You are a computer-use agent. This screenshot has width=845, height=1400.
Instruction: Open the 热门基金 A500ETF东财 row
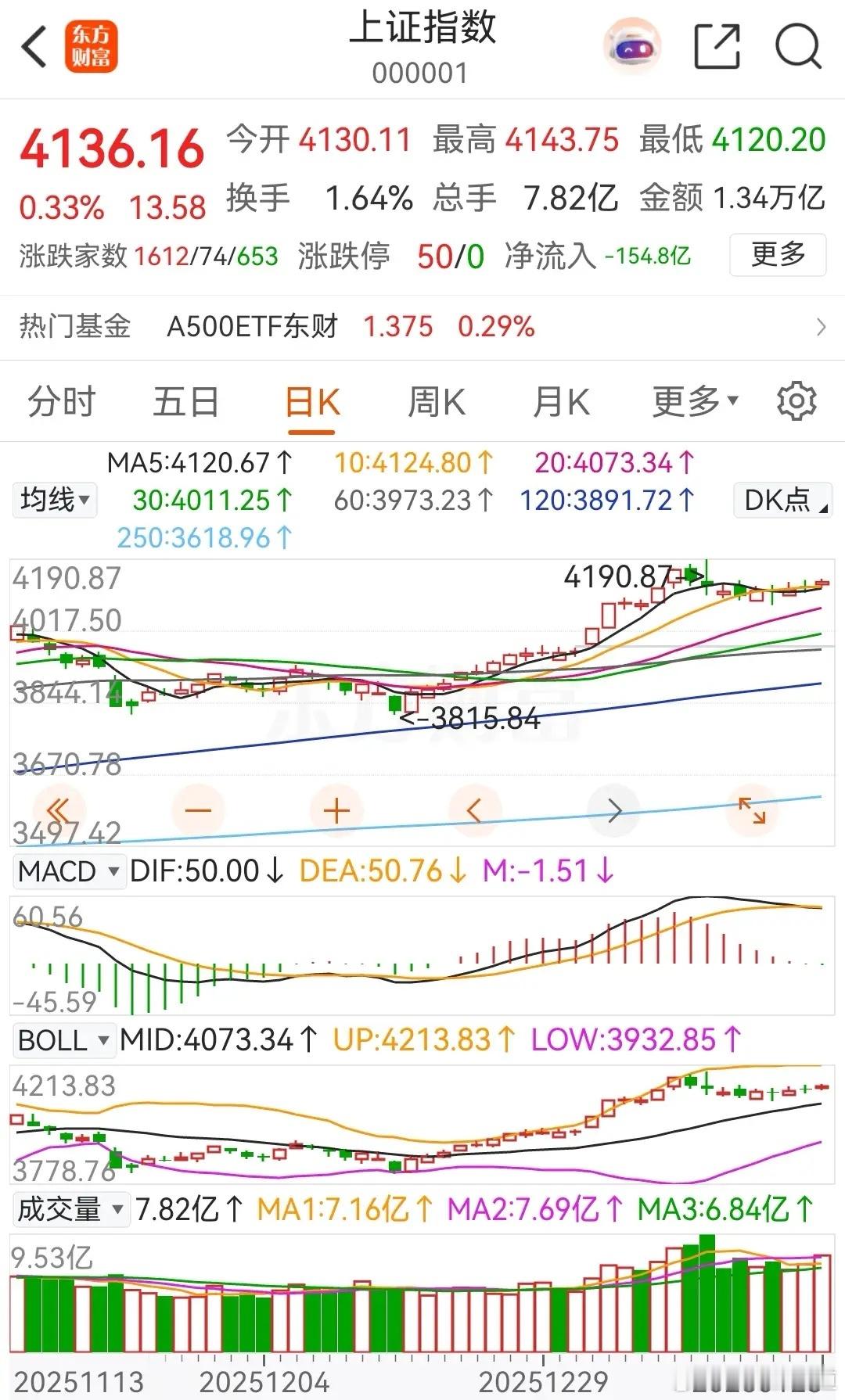coord(422,327)
